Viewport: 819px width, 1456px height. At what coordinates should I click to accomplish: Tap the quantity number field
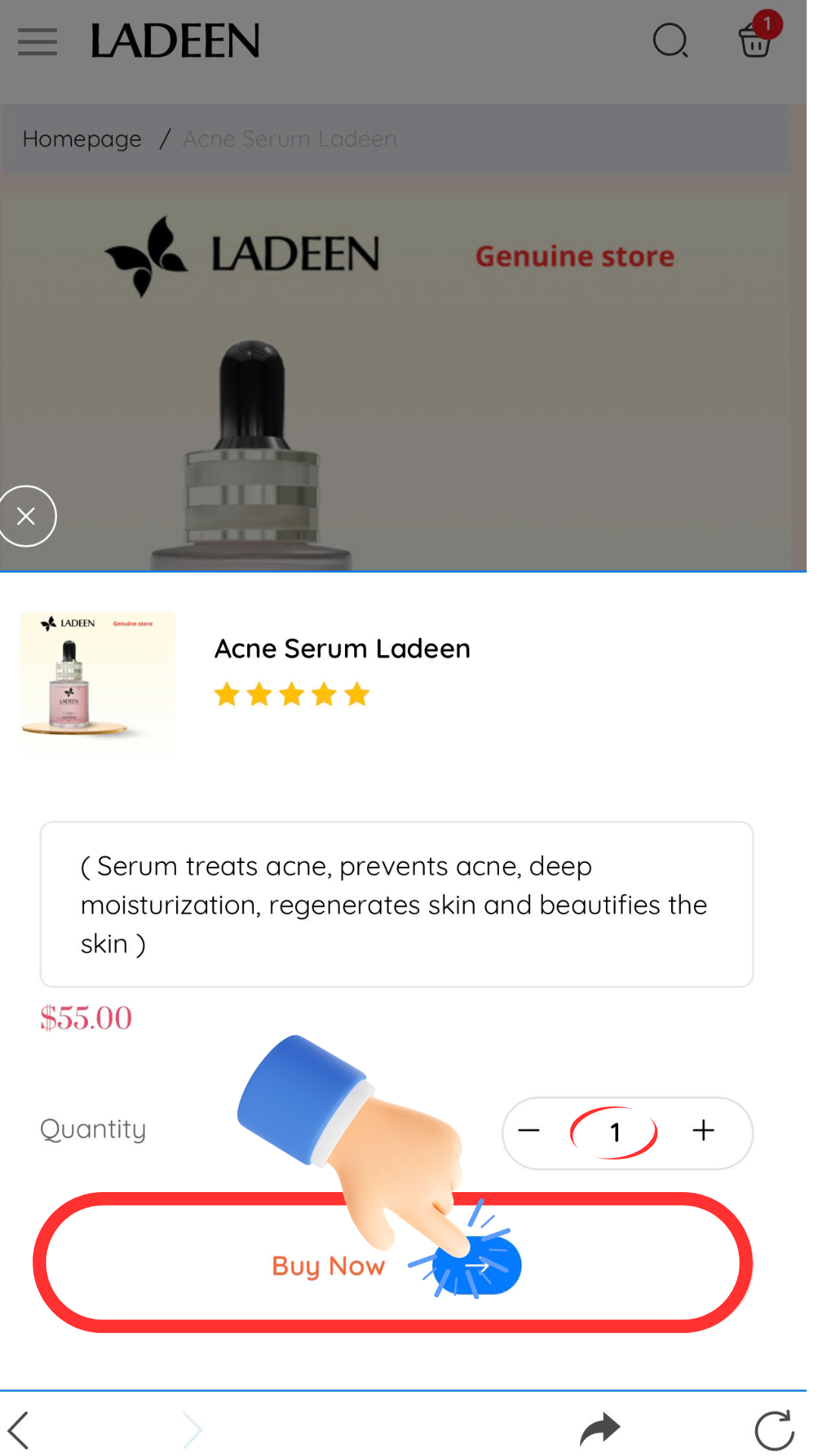coord(615,1132)
